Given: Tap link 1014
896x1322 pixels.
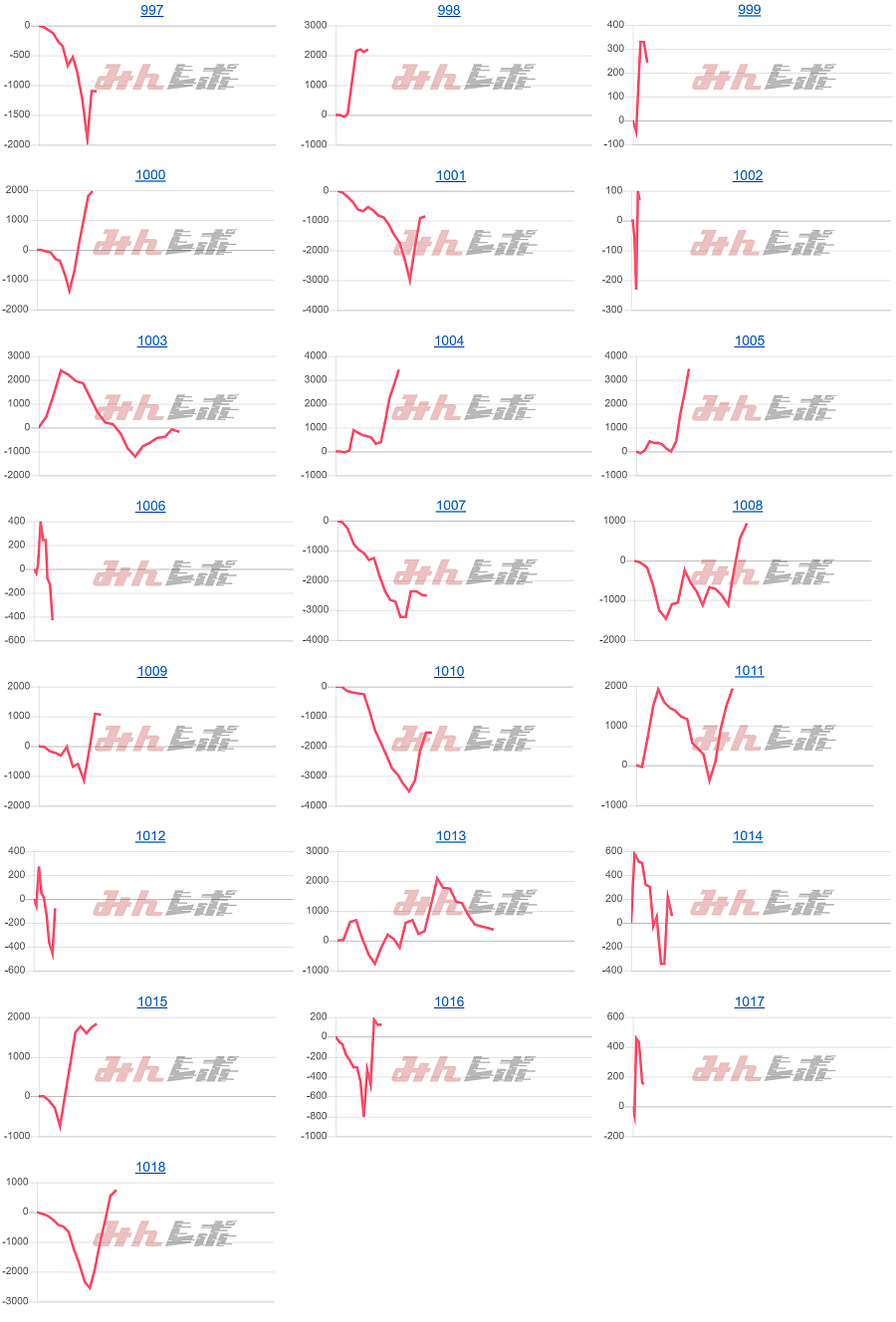Looking at the screenshot, I should pos(748,836).
